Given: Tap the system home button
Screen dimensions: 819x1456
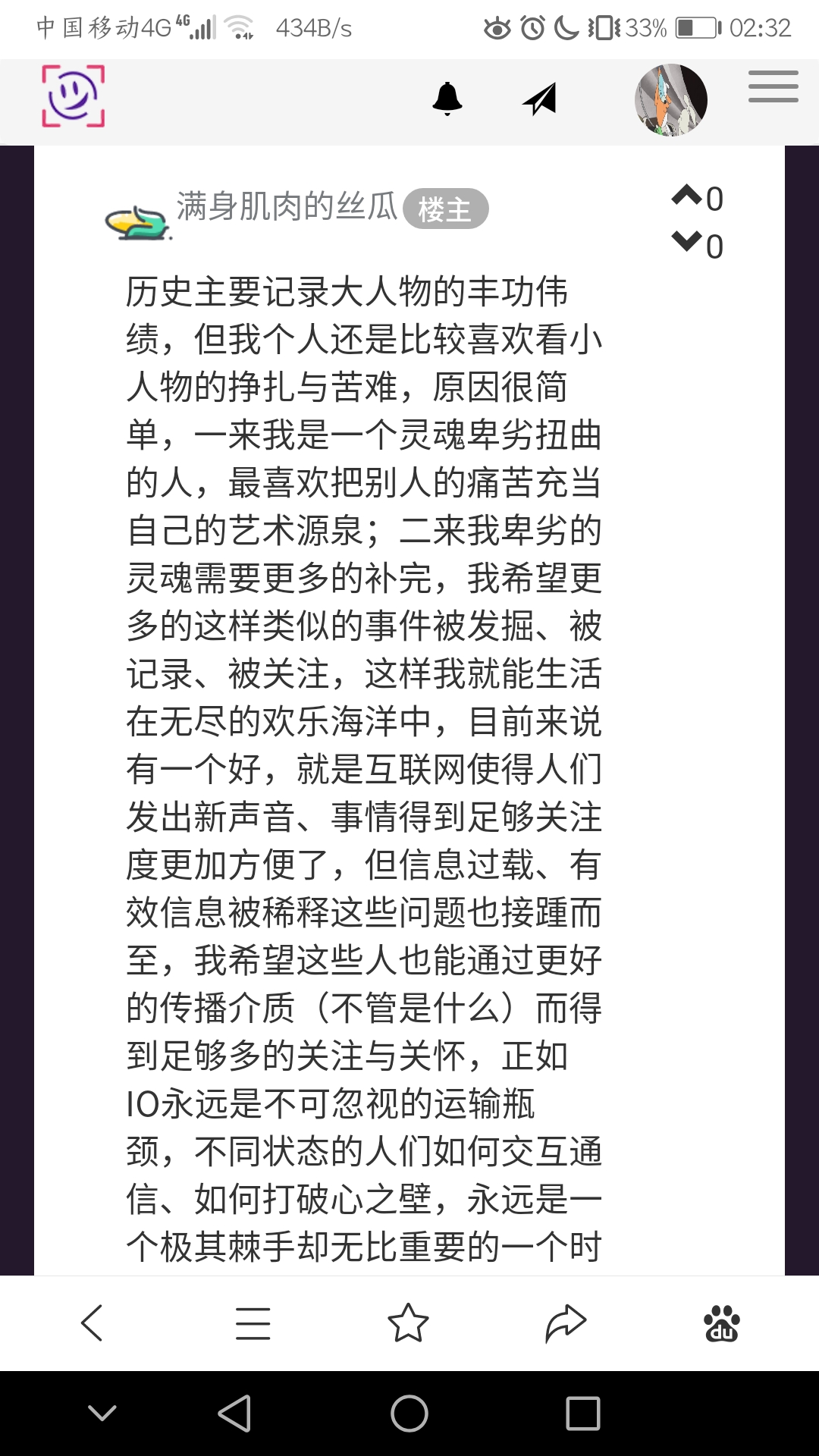Looking at the screenshot, I should (409, 1414).
